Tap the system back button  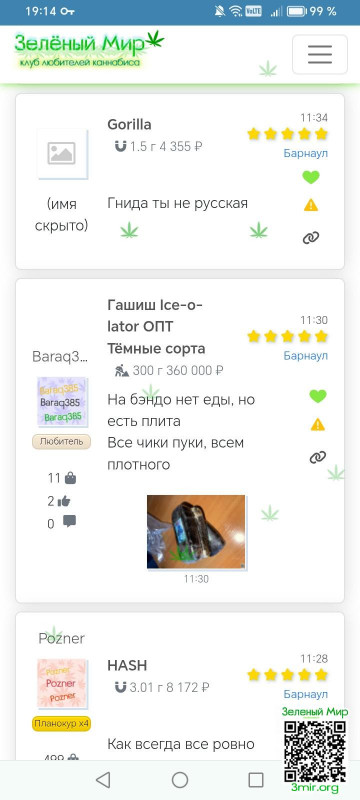point(103,780)
